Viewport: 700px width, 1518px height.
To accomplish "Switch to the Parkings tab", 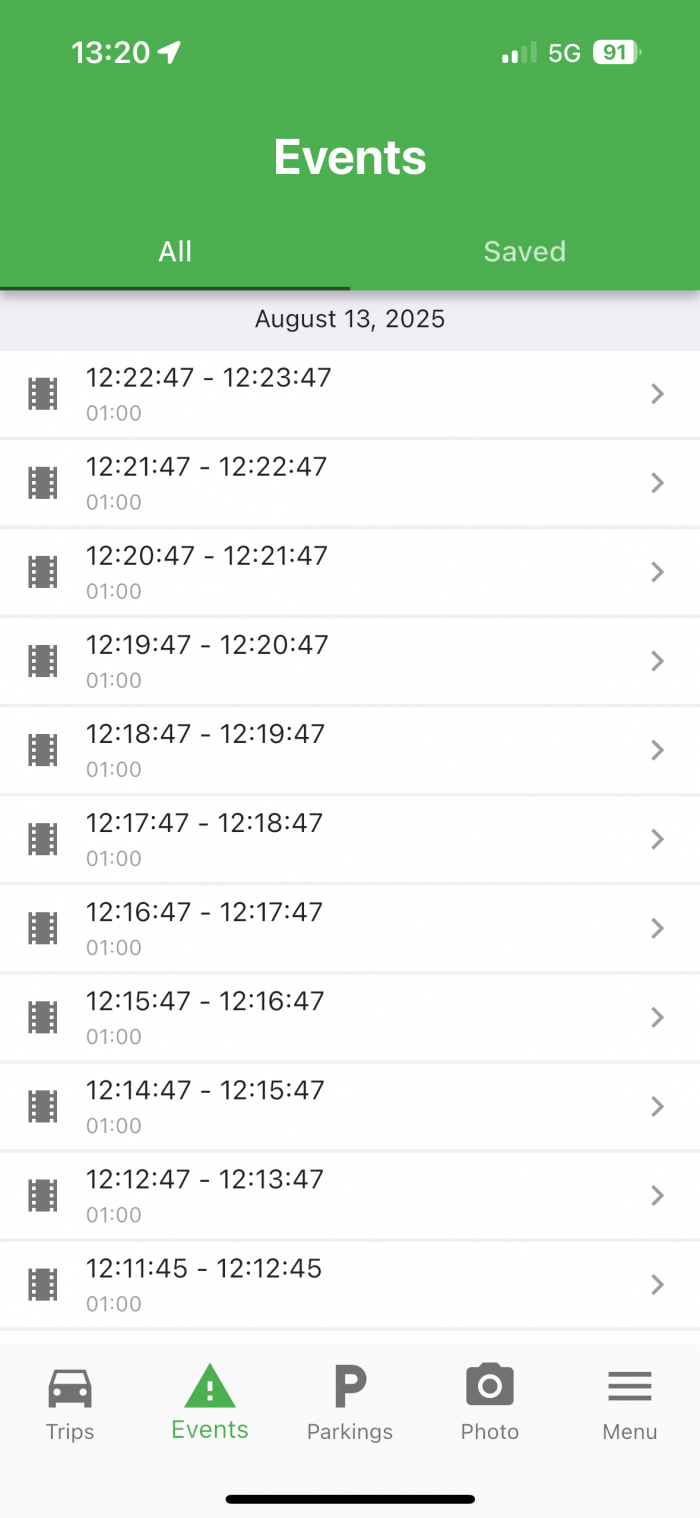I will click(x=350, y=1404).
